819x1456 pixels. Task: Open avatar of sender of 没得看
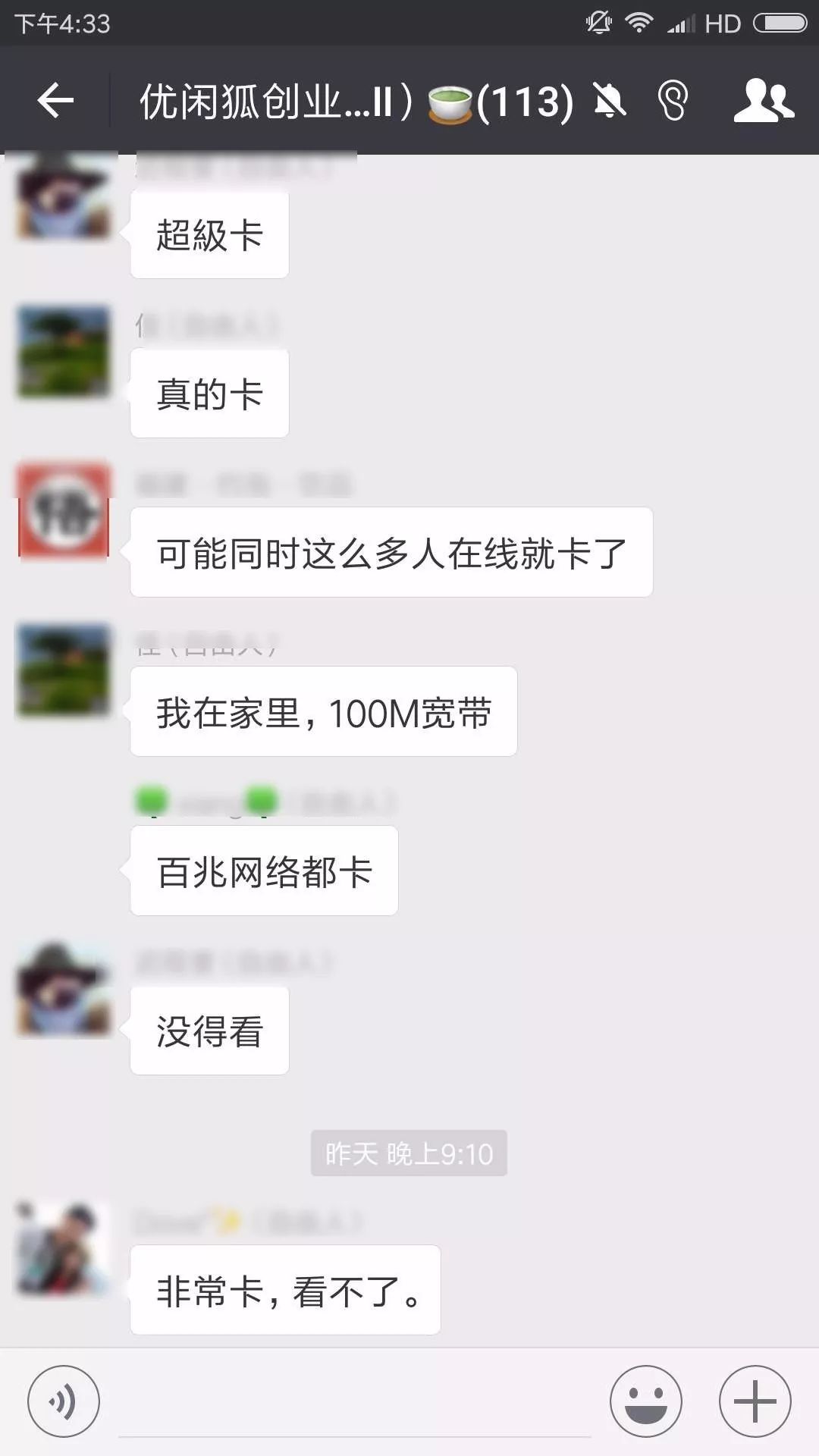(x=64, y=990)
